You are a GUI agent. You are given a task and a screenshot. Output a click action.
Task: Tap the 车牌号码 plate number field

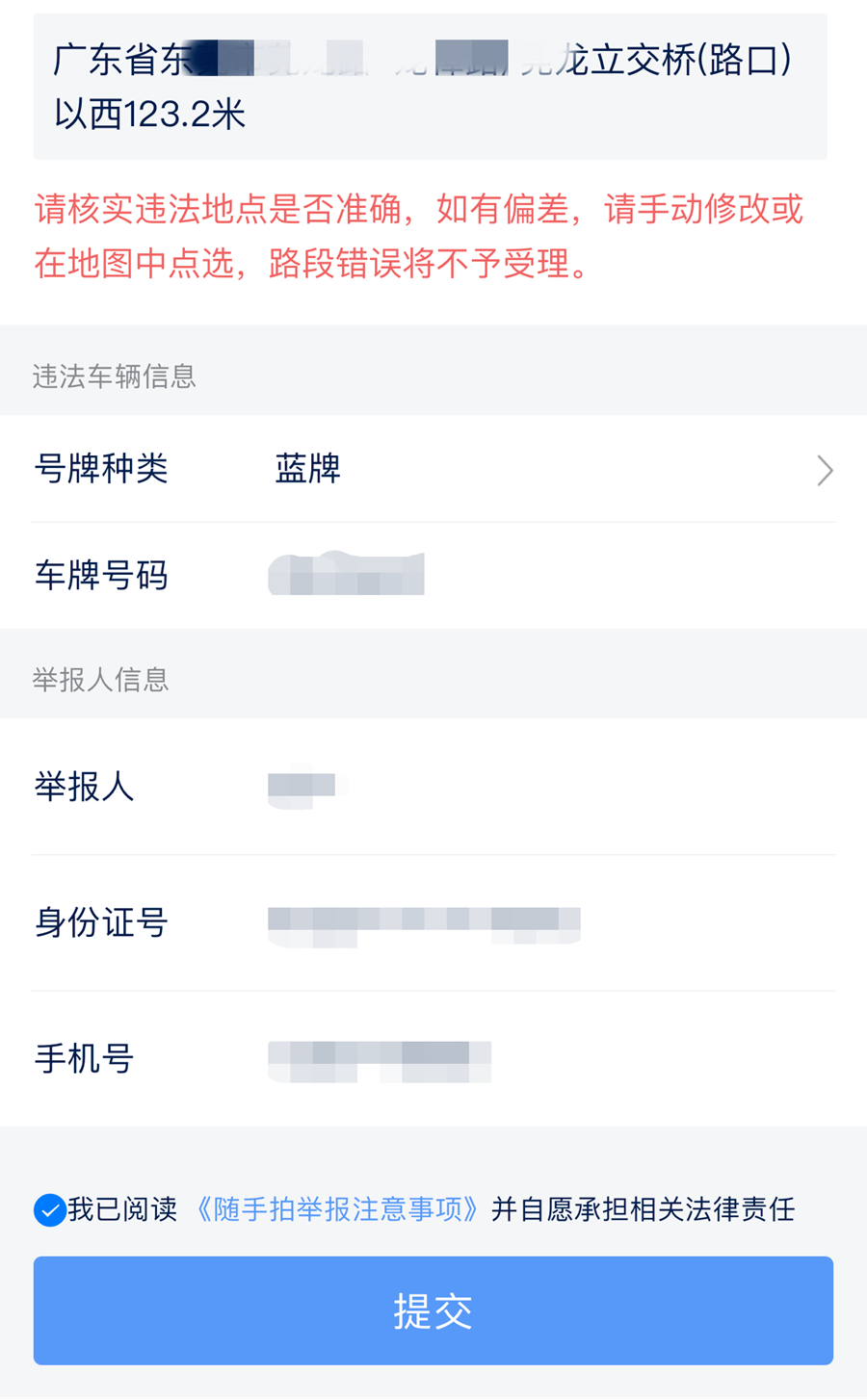click(x=549, y=576)
